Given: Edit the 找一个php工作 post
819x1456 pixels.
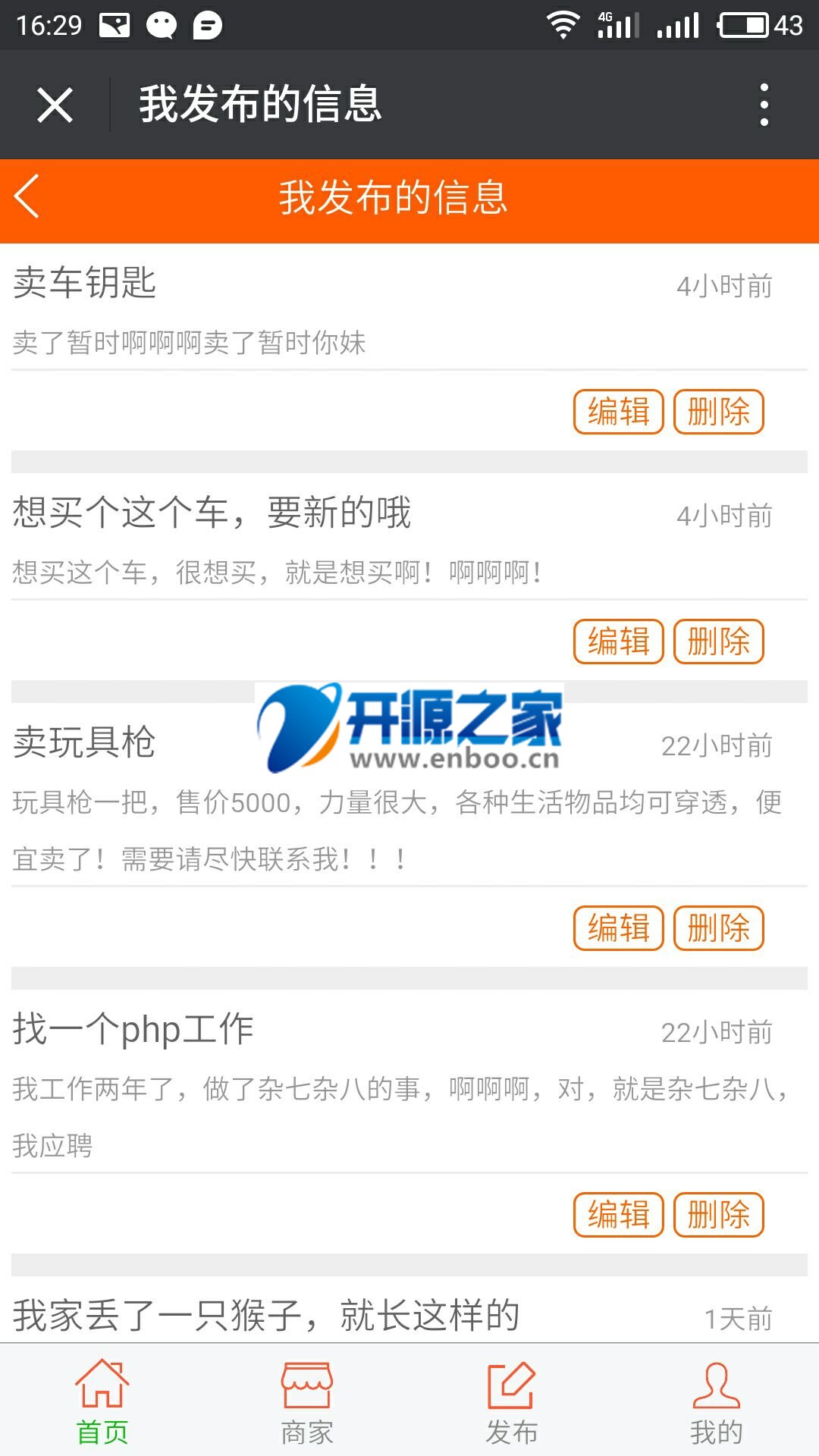Looking at the screenshot, I should 618,1215.
